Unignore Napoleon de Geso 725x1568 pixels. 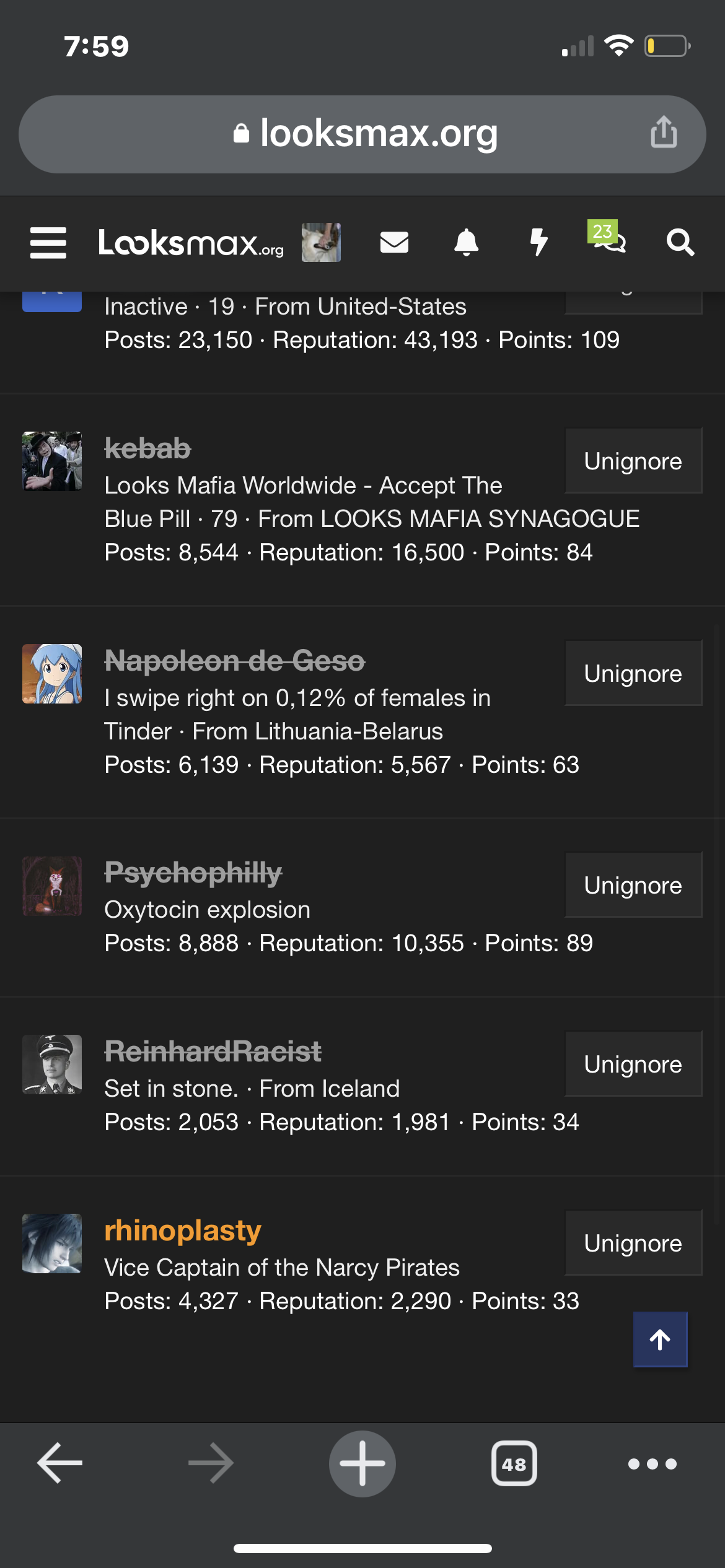(633, 673)
